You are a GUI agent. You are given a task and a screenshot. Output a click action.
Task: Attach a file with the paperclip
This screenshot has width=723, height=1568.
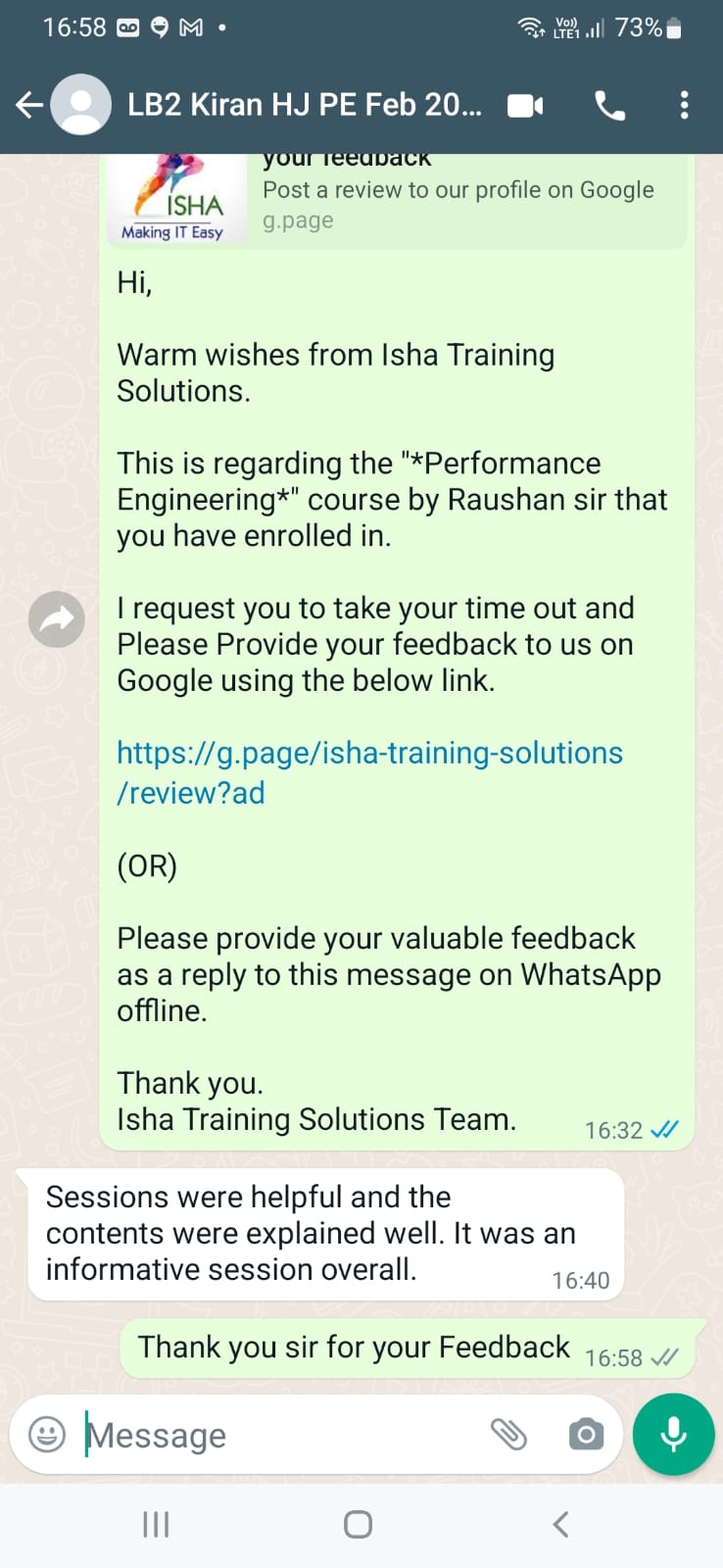coord(508,1435)
